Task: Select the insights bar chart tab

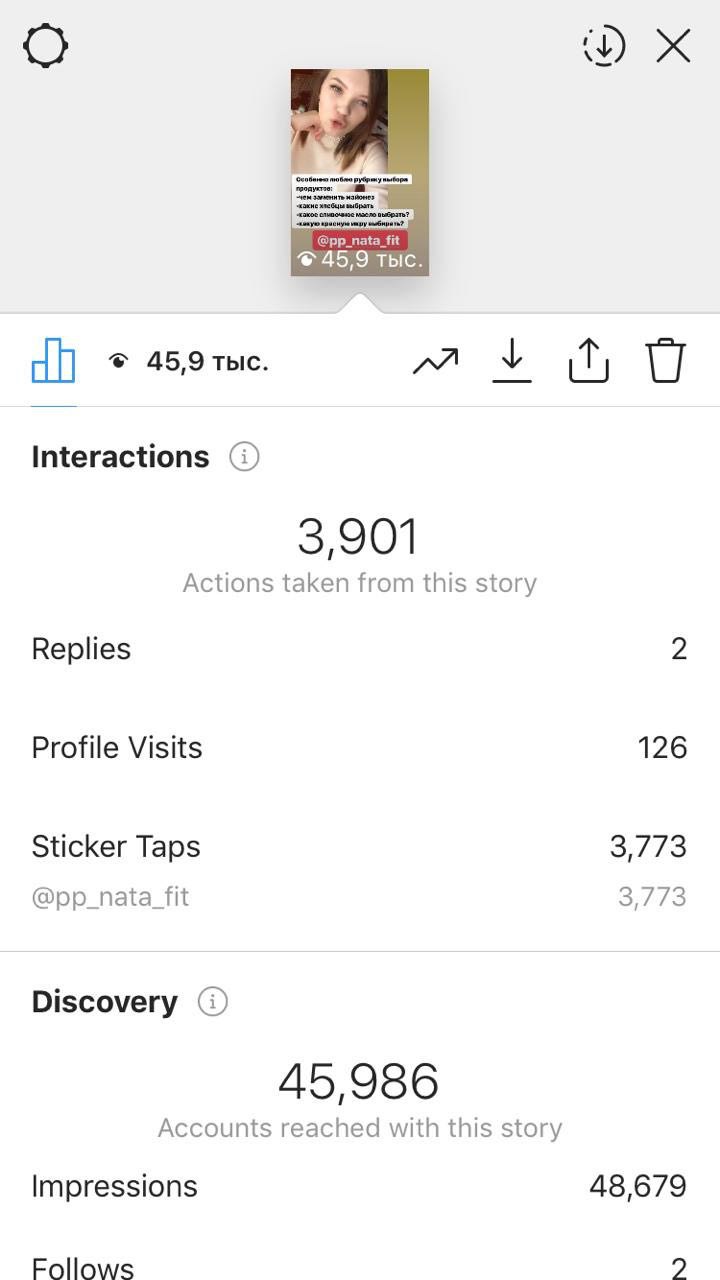Action: [54, 360]
